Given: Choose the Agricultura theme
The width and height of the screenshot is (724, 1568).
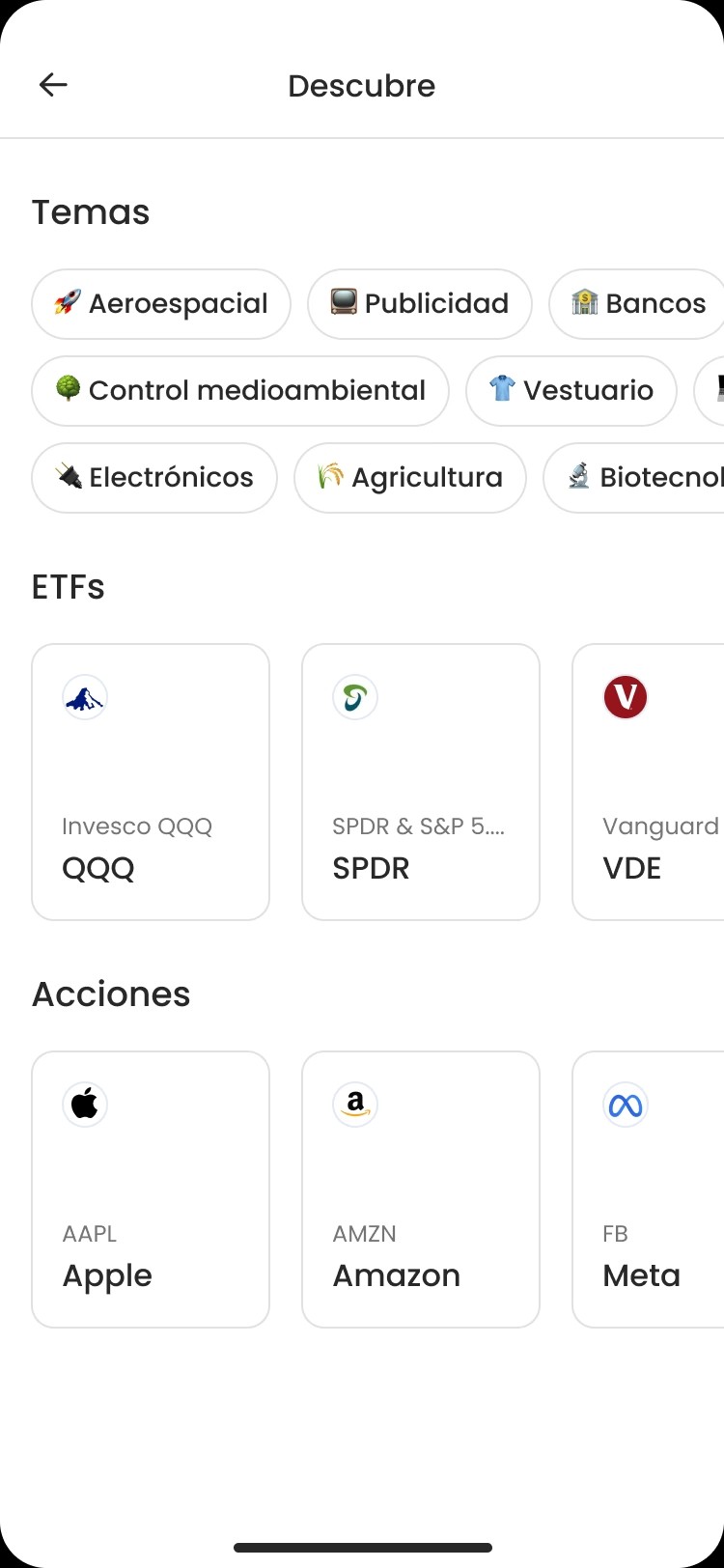Looking at the screenshot, I should point(410,478).
